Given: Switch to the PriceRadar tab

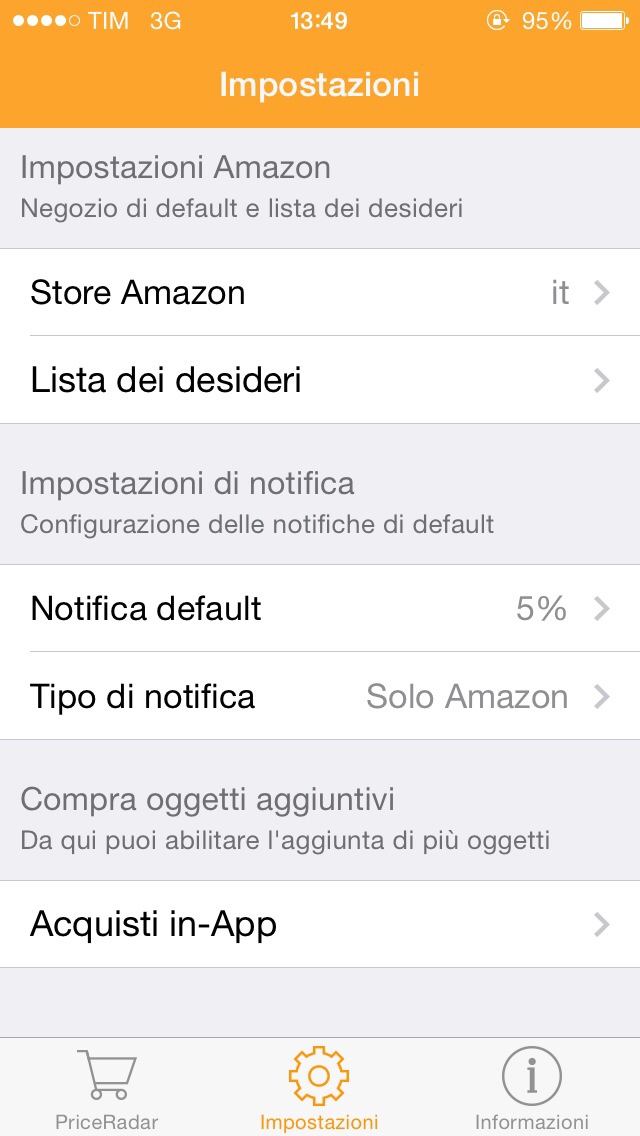Looking at the screenshot, I should [x=106, y=1088].
